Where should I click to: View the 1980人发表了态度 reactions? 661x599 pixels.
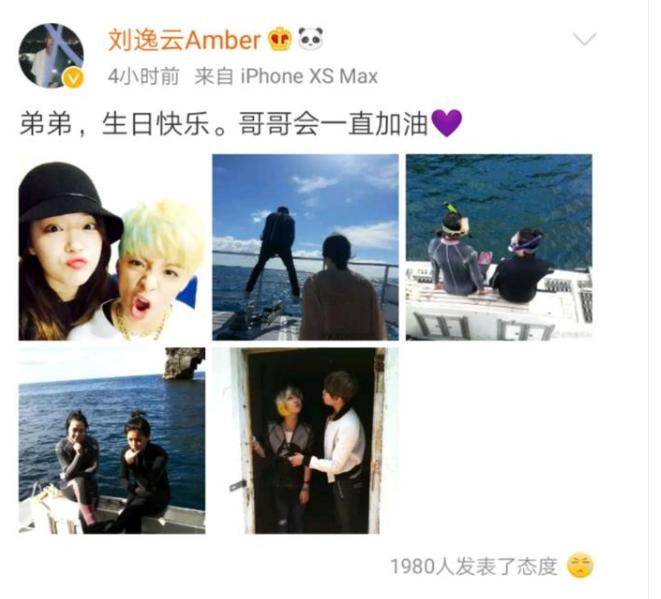coord(474,567)
